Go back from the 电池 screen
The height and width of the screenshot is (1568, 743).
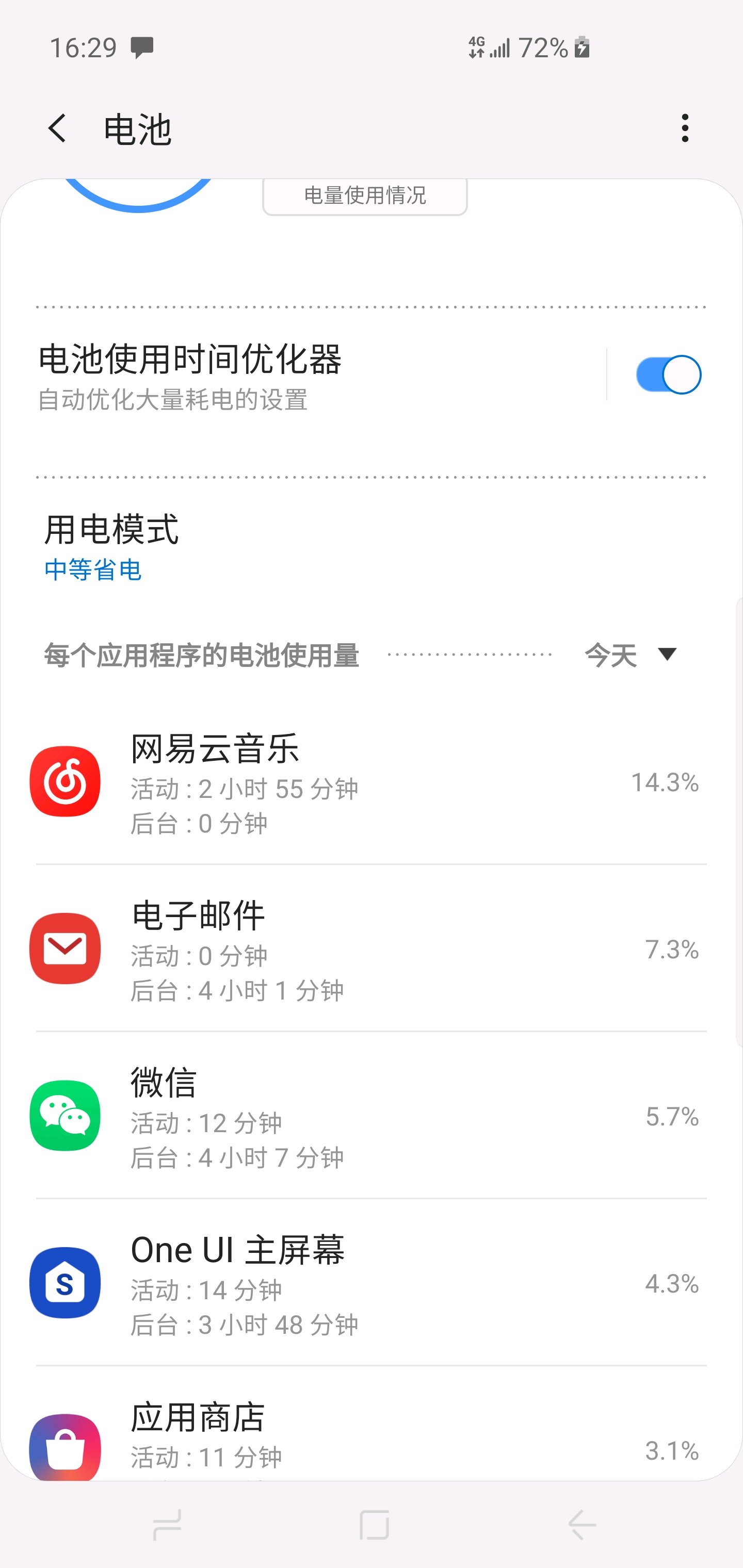(58, 128)
